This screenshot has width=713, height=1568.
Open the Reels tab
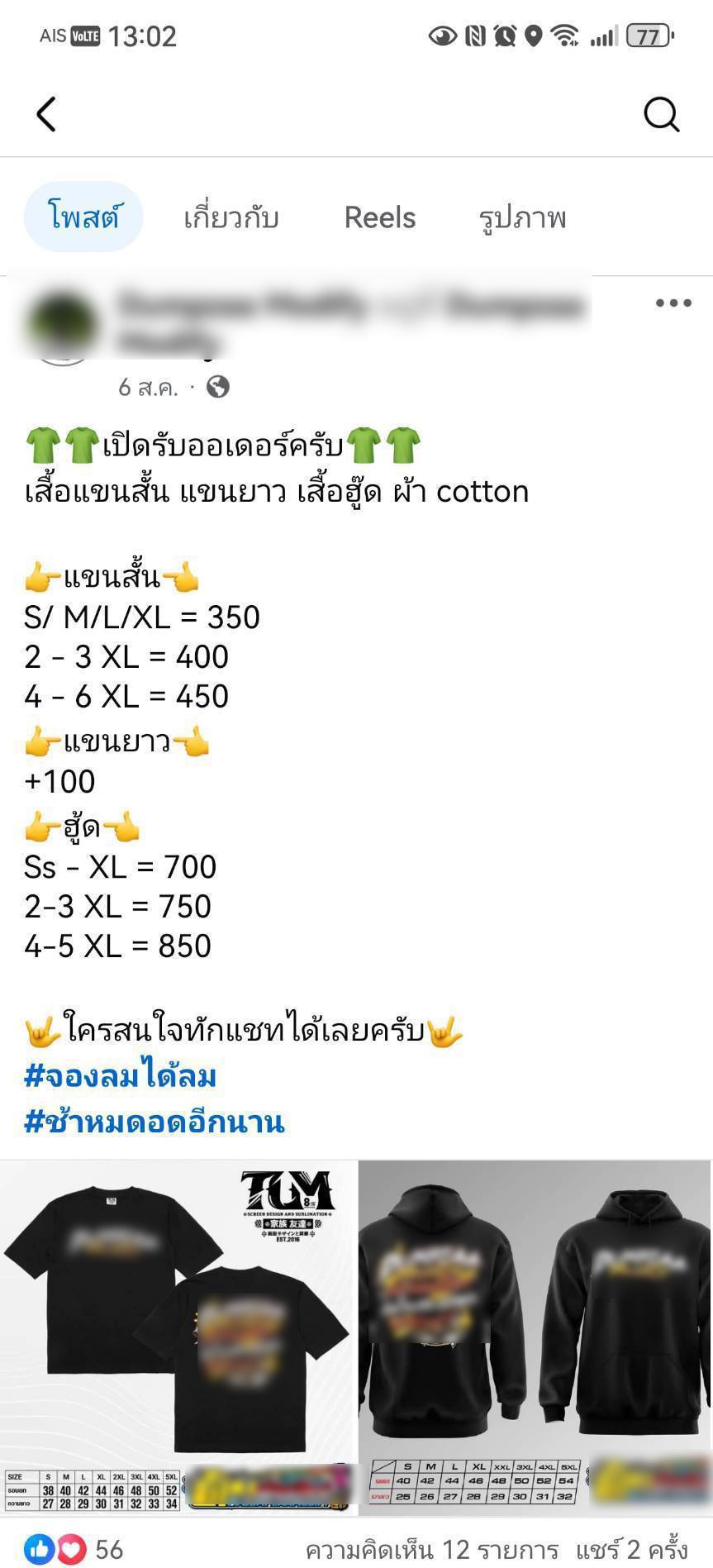pos(379,217)
